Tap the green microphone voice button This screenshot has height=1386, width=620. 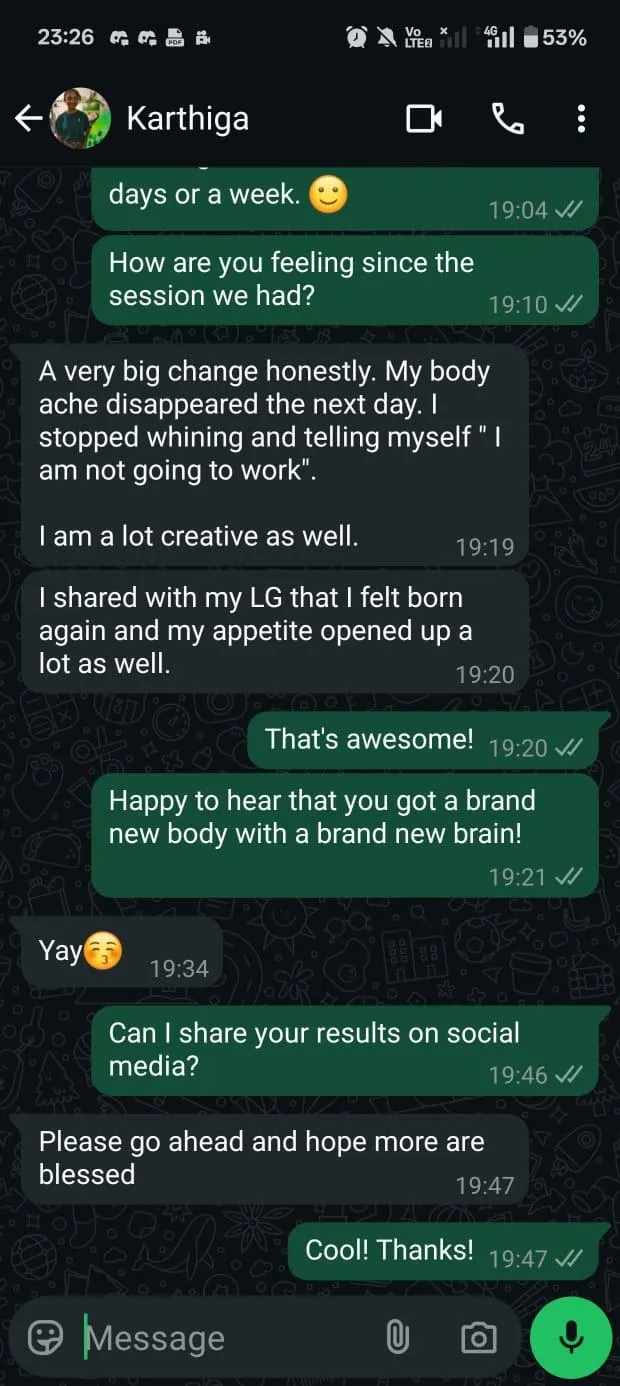tap(571, 1337)
